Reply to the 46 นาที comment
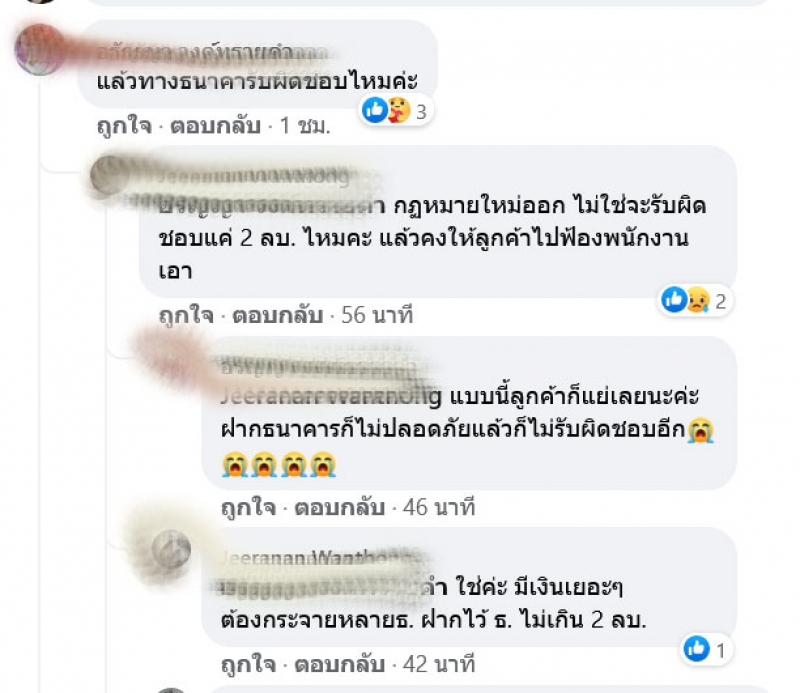This screenshot has height=693, width=800. pos(339,507)
